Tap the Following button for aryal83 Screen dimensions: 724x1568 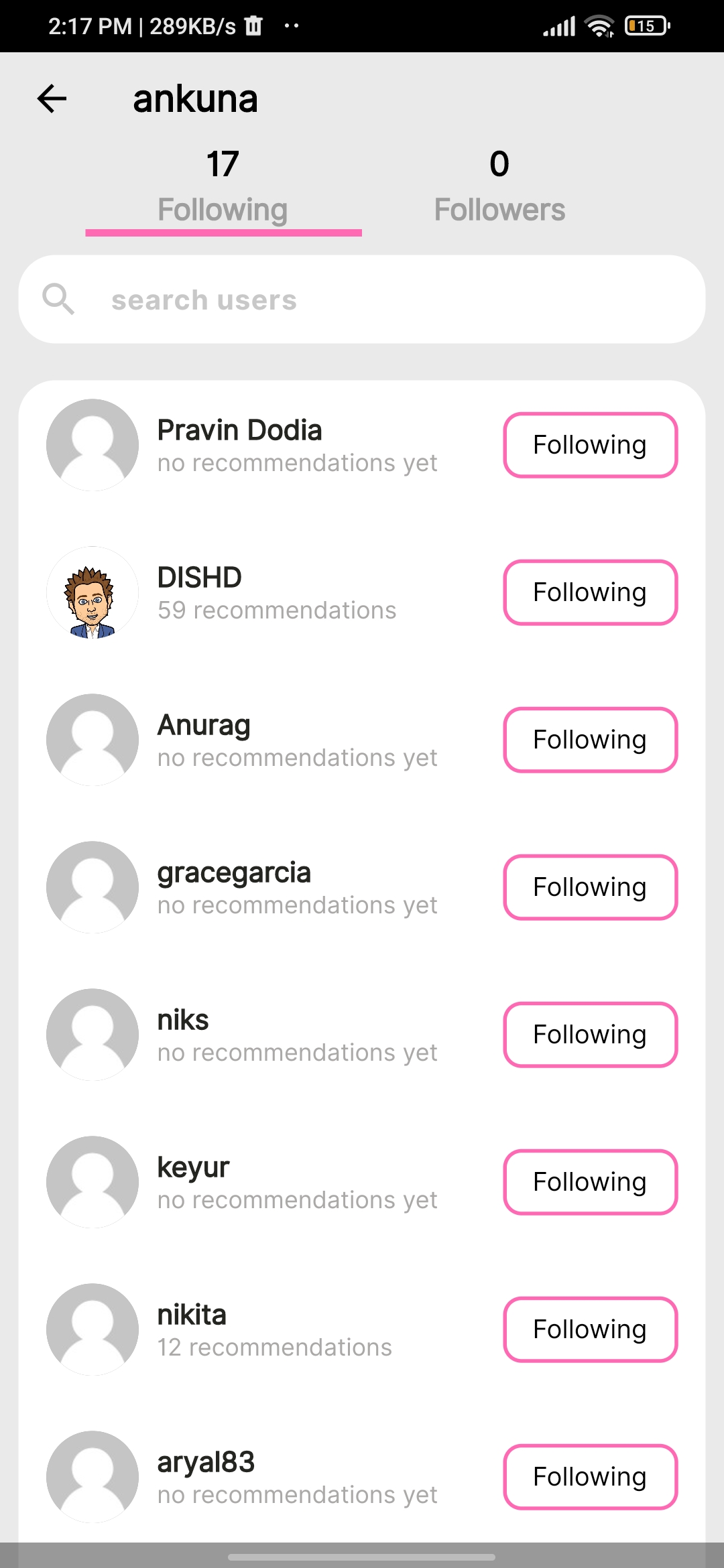point(590,1477)
